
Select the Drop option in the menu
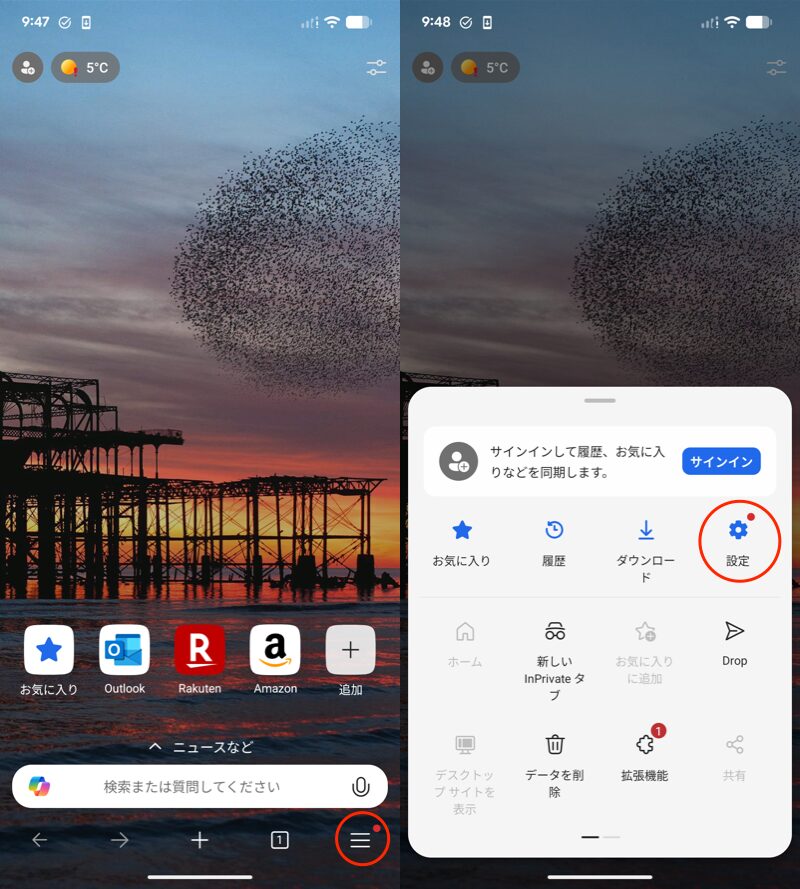734,642
